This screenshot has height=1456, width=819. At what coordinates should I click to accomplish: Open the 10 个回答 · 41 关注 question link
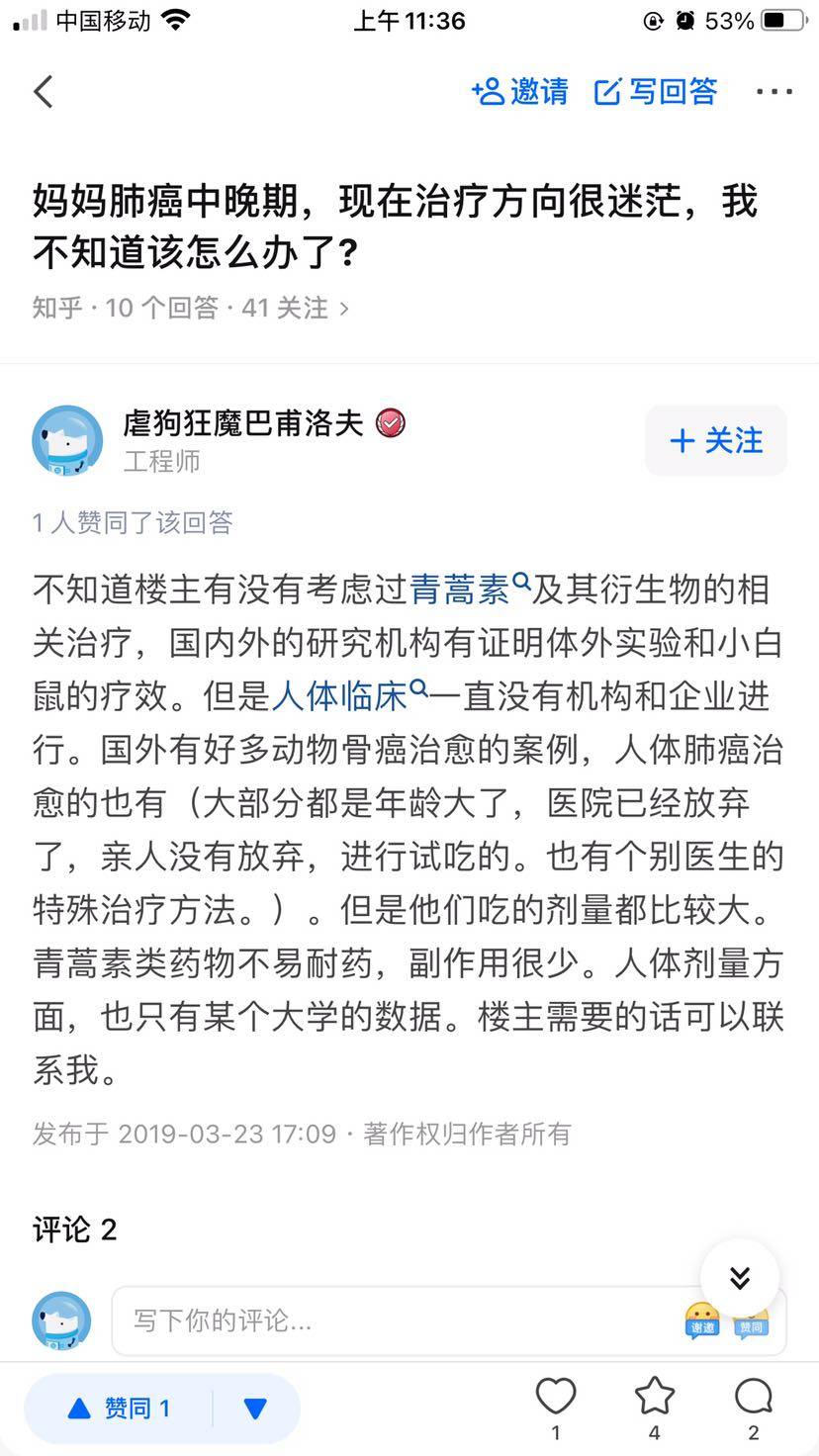pos(190,308)
